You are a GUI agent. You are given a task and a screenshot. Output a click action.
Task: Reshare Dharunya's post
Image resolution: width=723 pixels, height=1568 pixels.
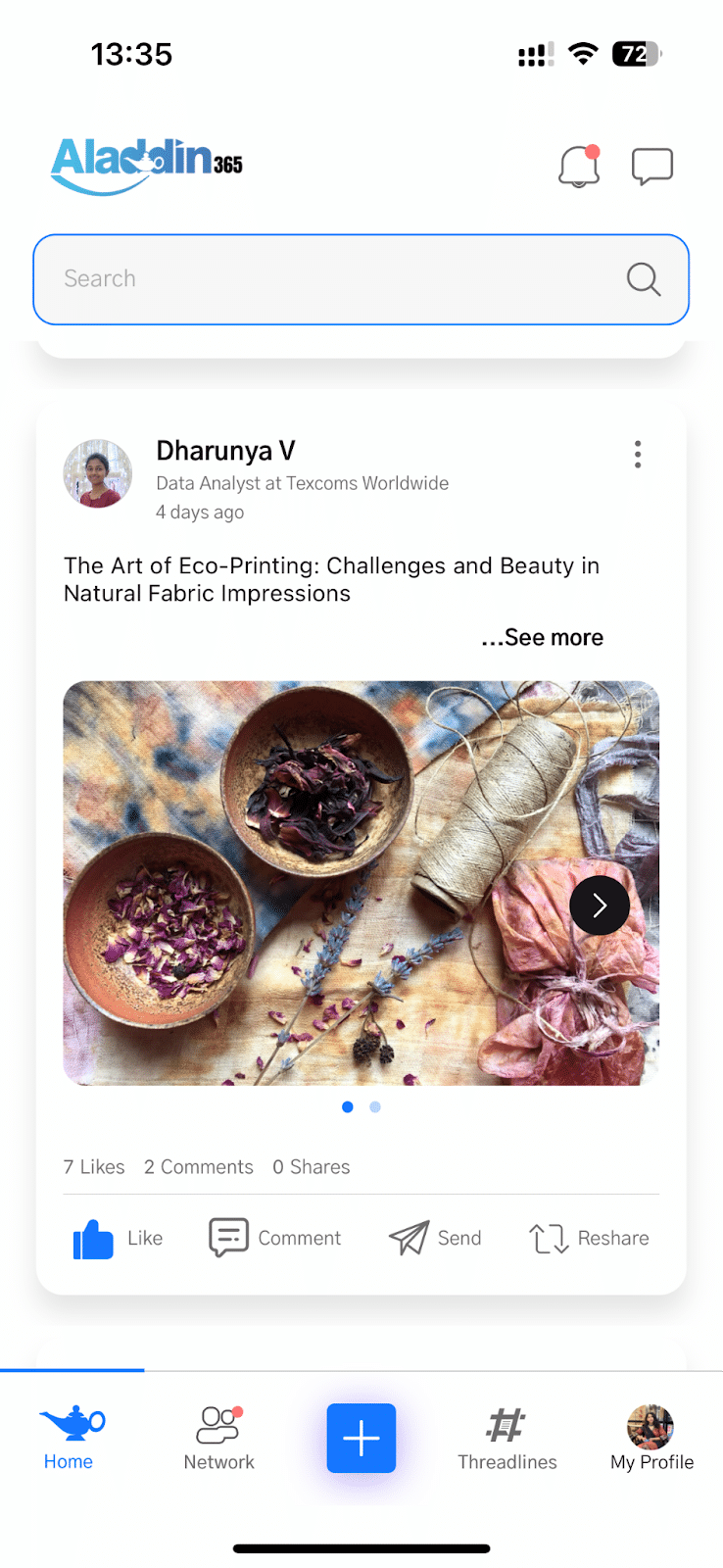coord(589,1239)
